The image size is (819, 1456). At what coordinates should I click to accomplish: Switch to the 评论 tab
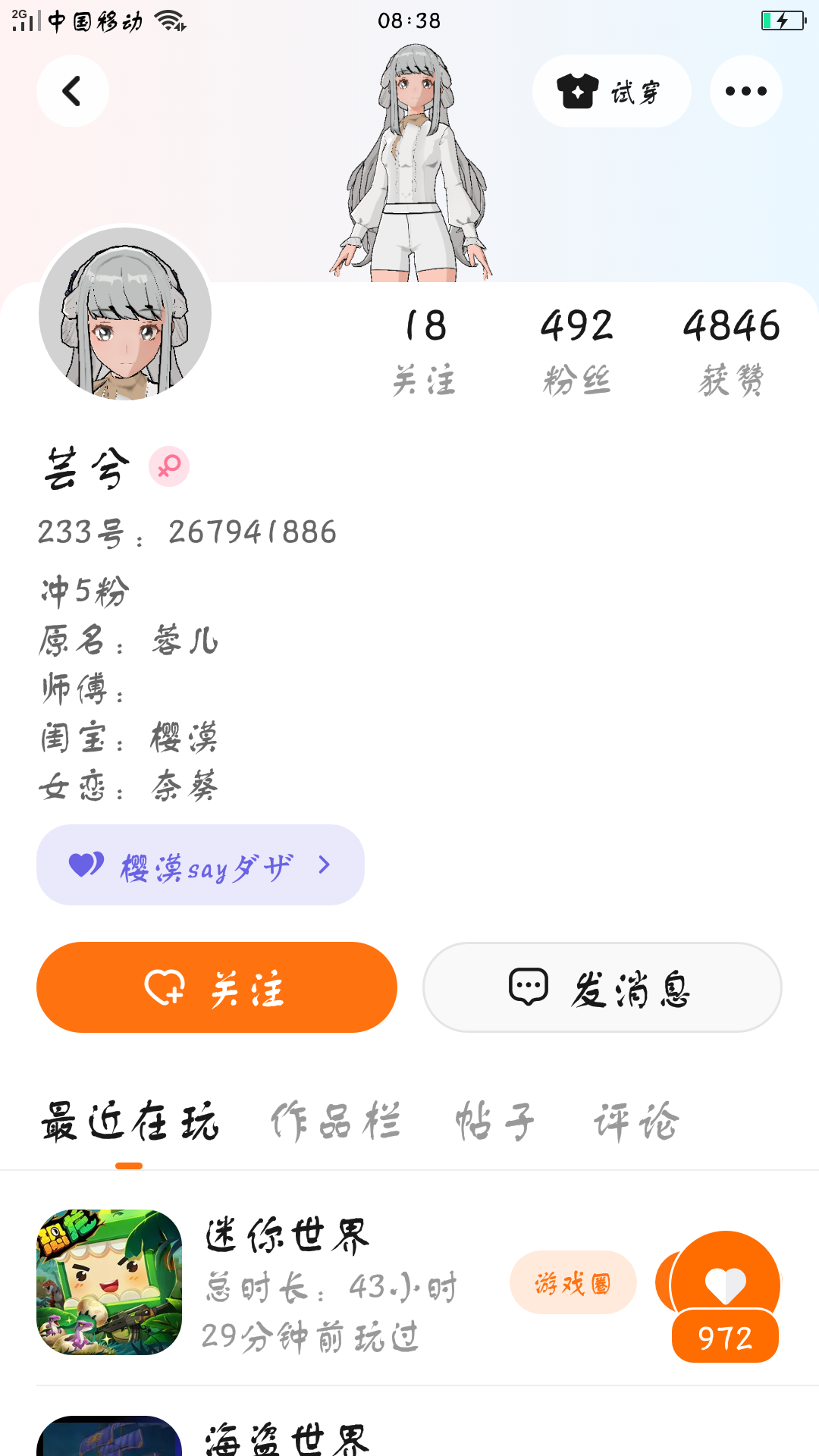pos(635,1122)
